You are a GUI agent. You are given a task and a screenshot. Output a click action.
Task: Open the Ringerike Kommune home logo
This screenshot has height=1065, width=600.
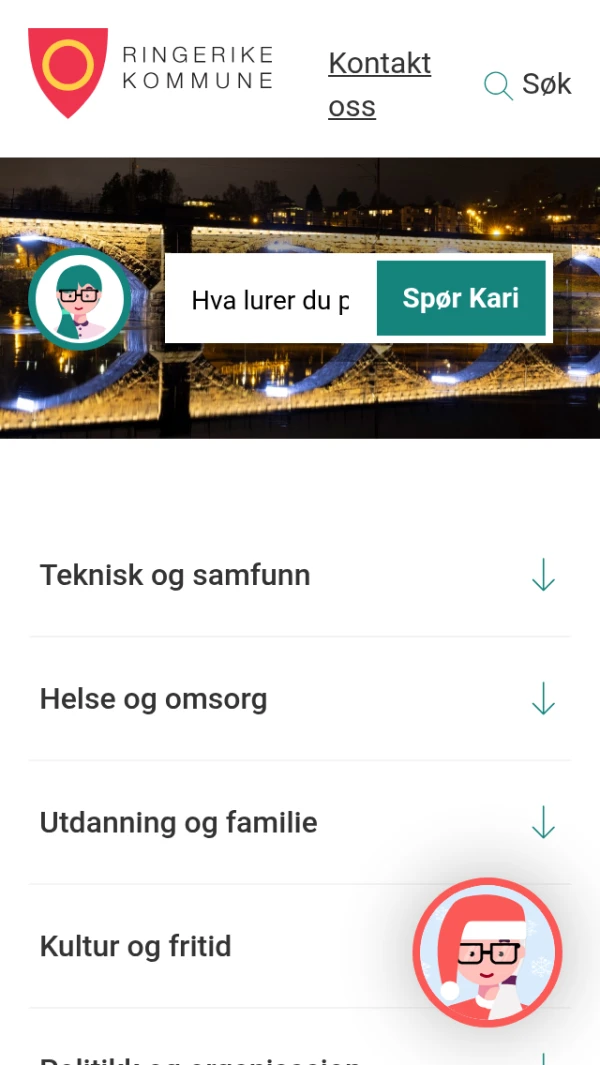point(150,72)
